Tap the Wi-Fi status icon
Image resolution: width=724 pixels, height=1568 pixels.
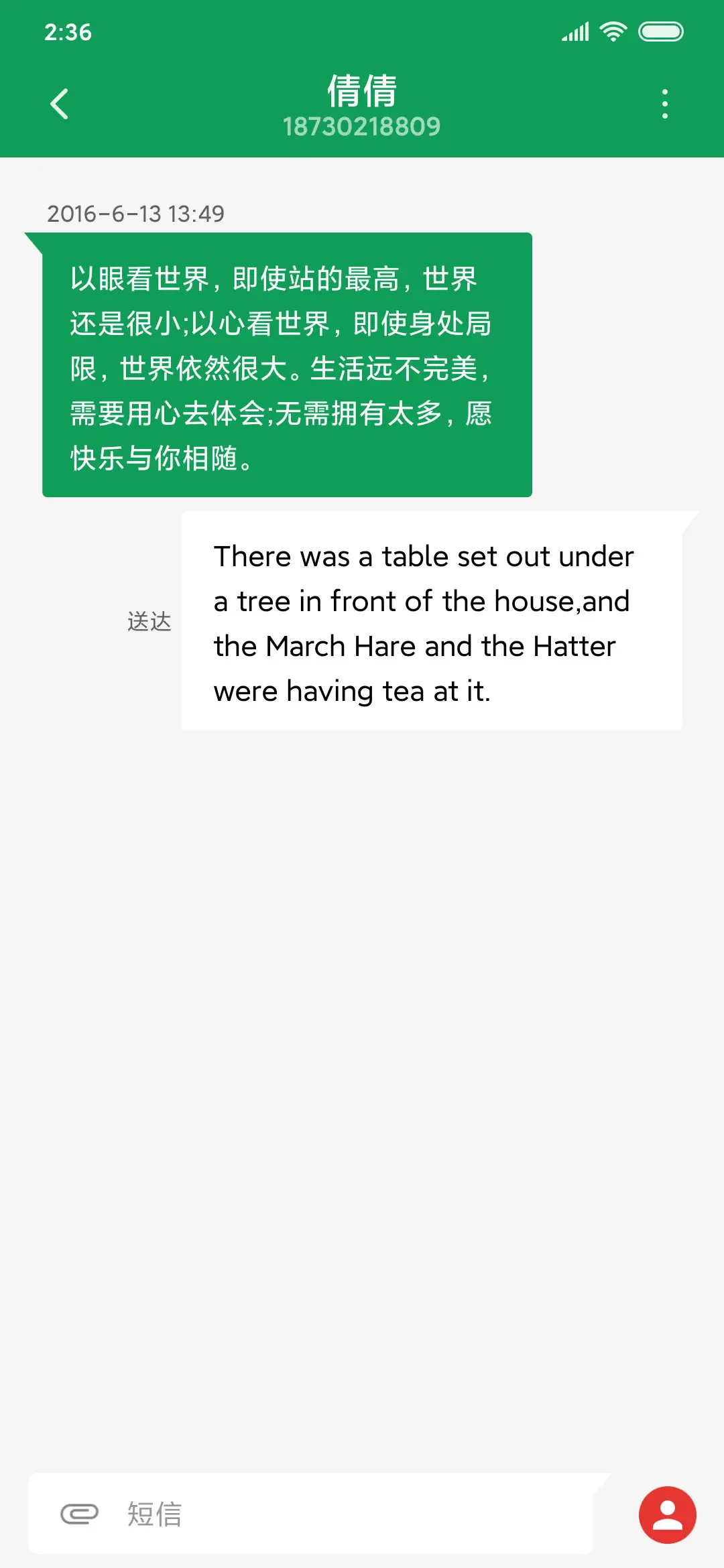[612, 30]
